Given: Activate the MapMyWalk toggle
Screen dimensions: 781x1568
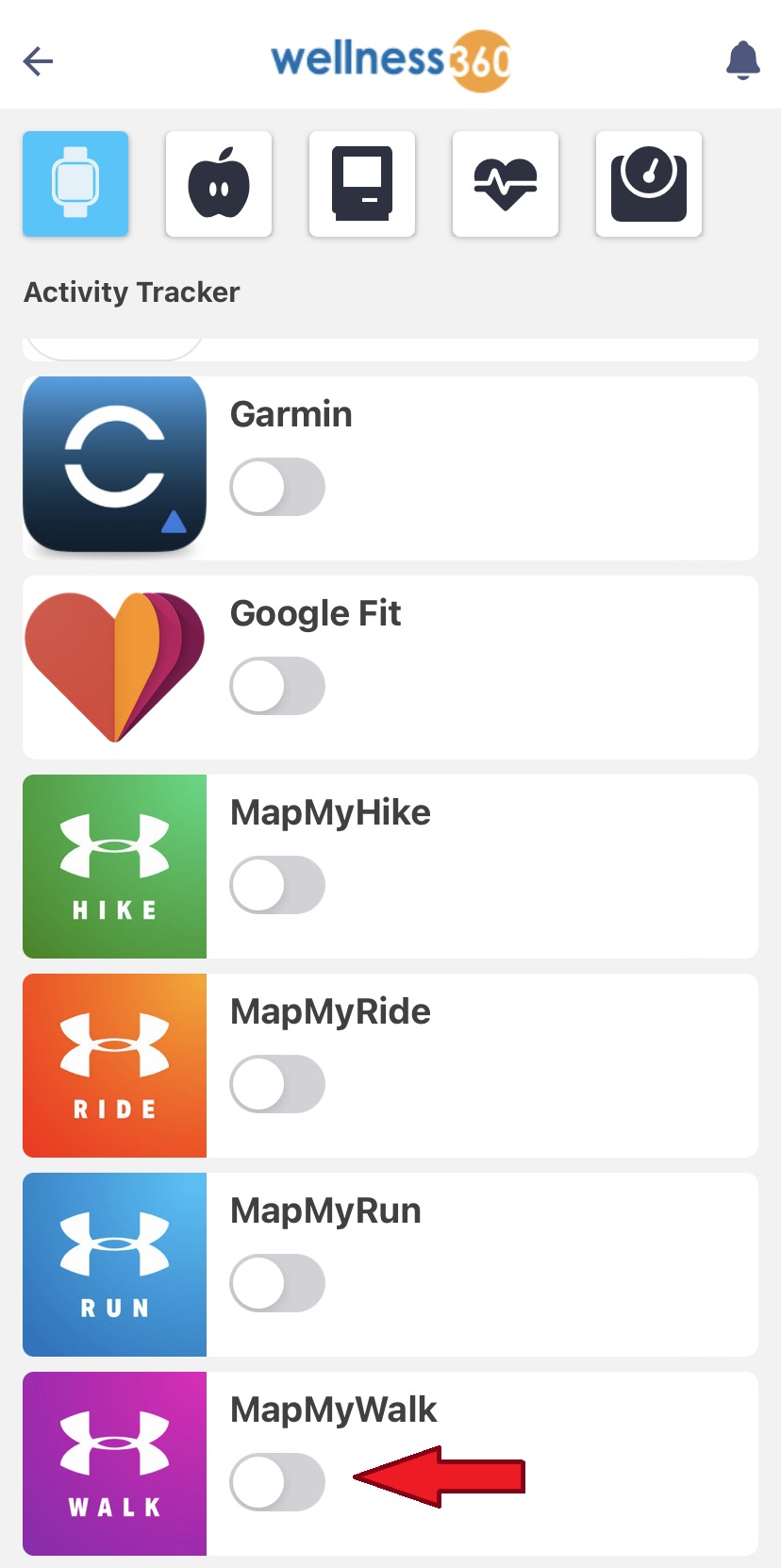Looking at the screenshot, I should 277,1482.
